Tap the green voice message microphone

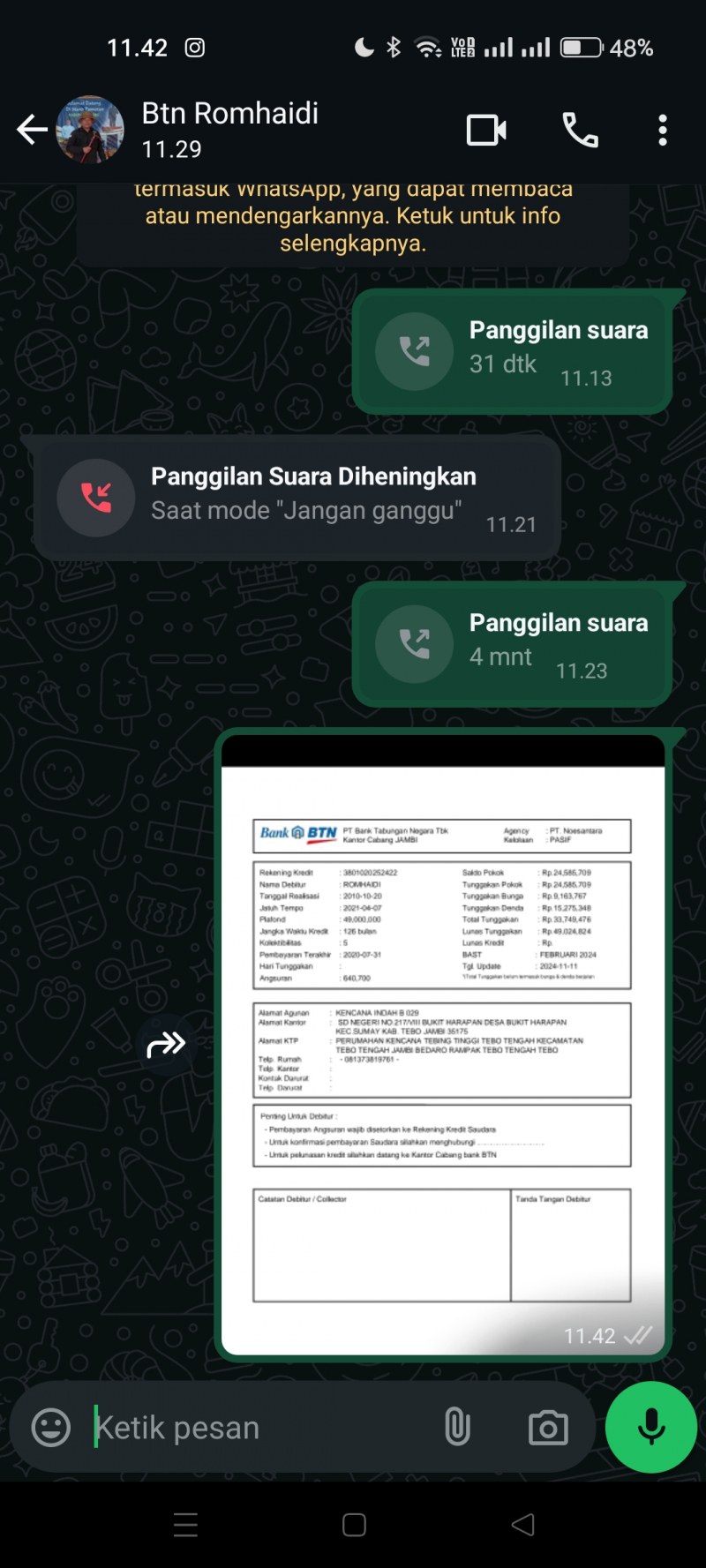651,1427
